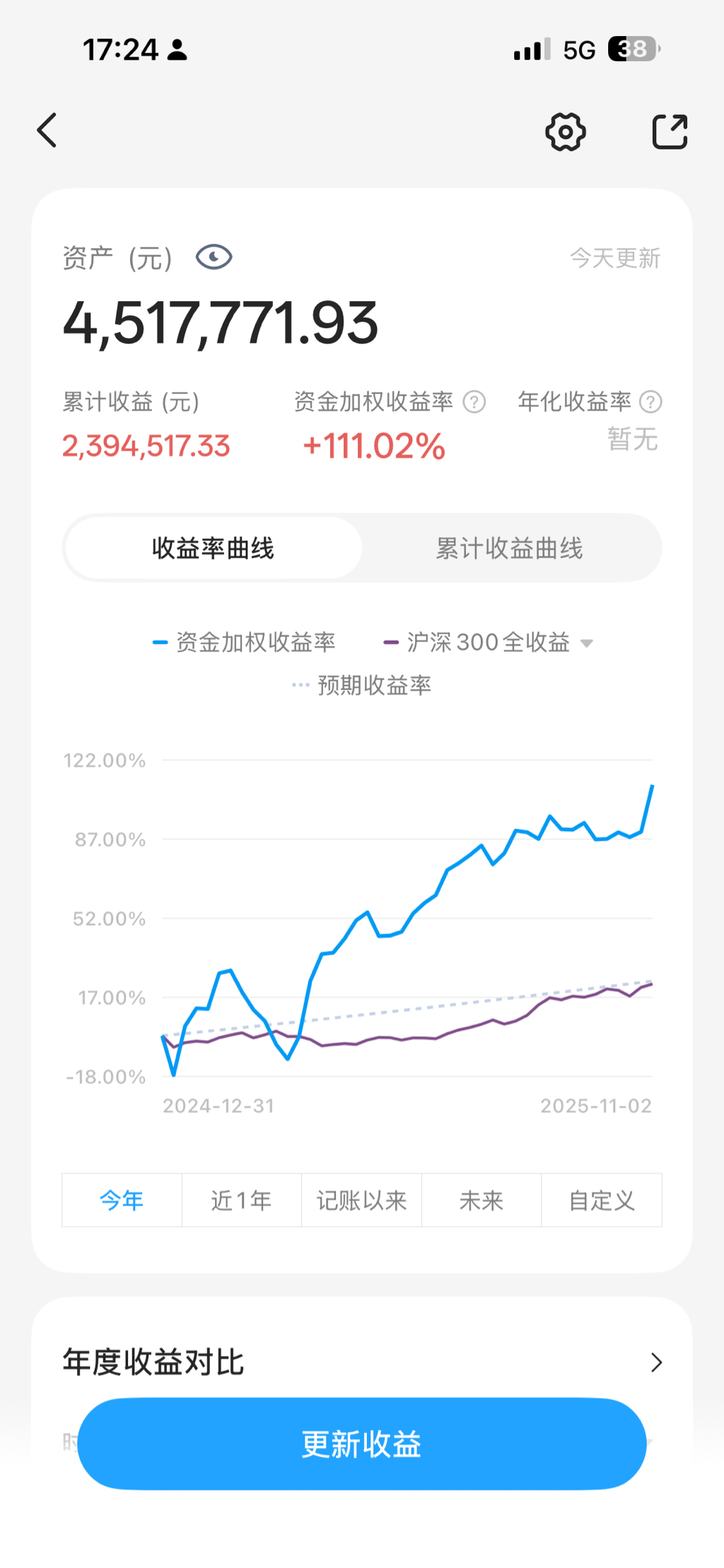Show help for 资金加权收益率
This screenshot has width=724, height=1568.
474,402
